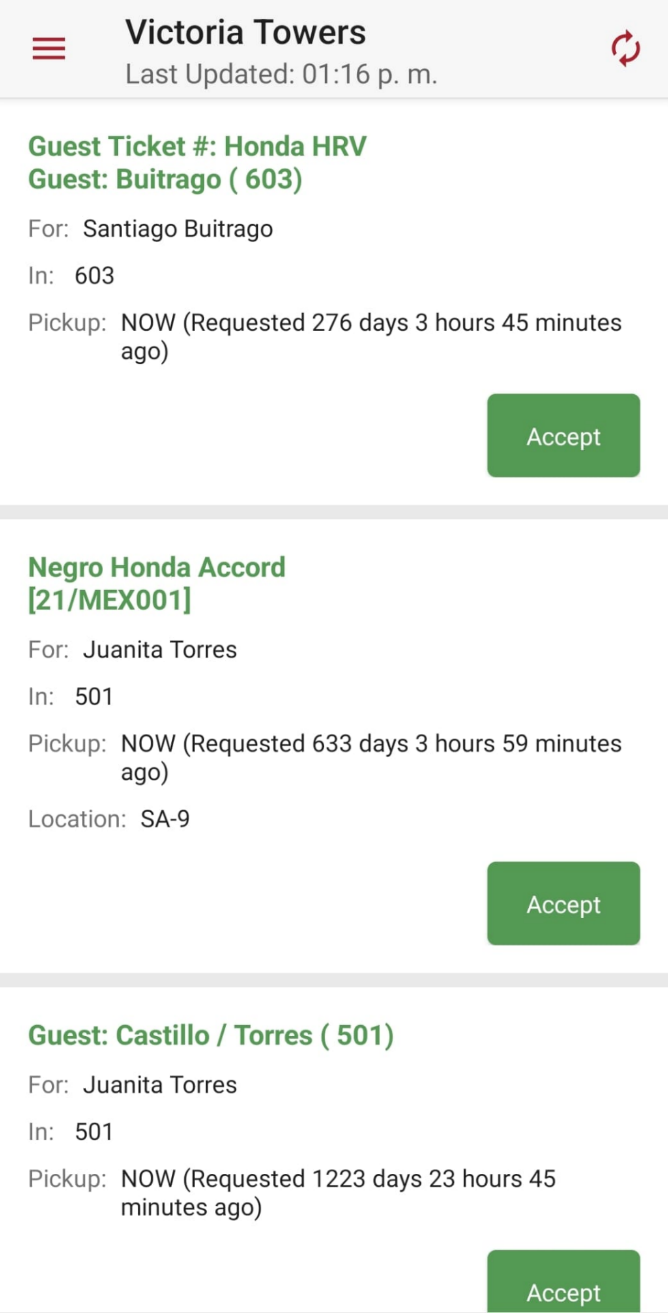Accept the Negro Honda Accord pickup request

tap(563, 904)
